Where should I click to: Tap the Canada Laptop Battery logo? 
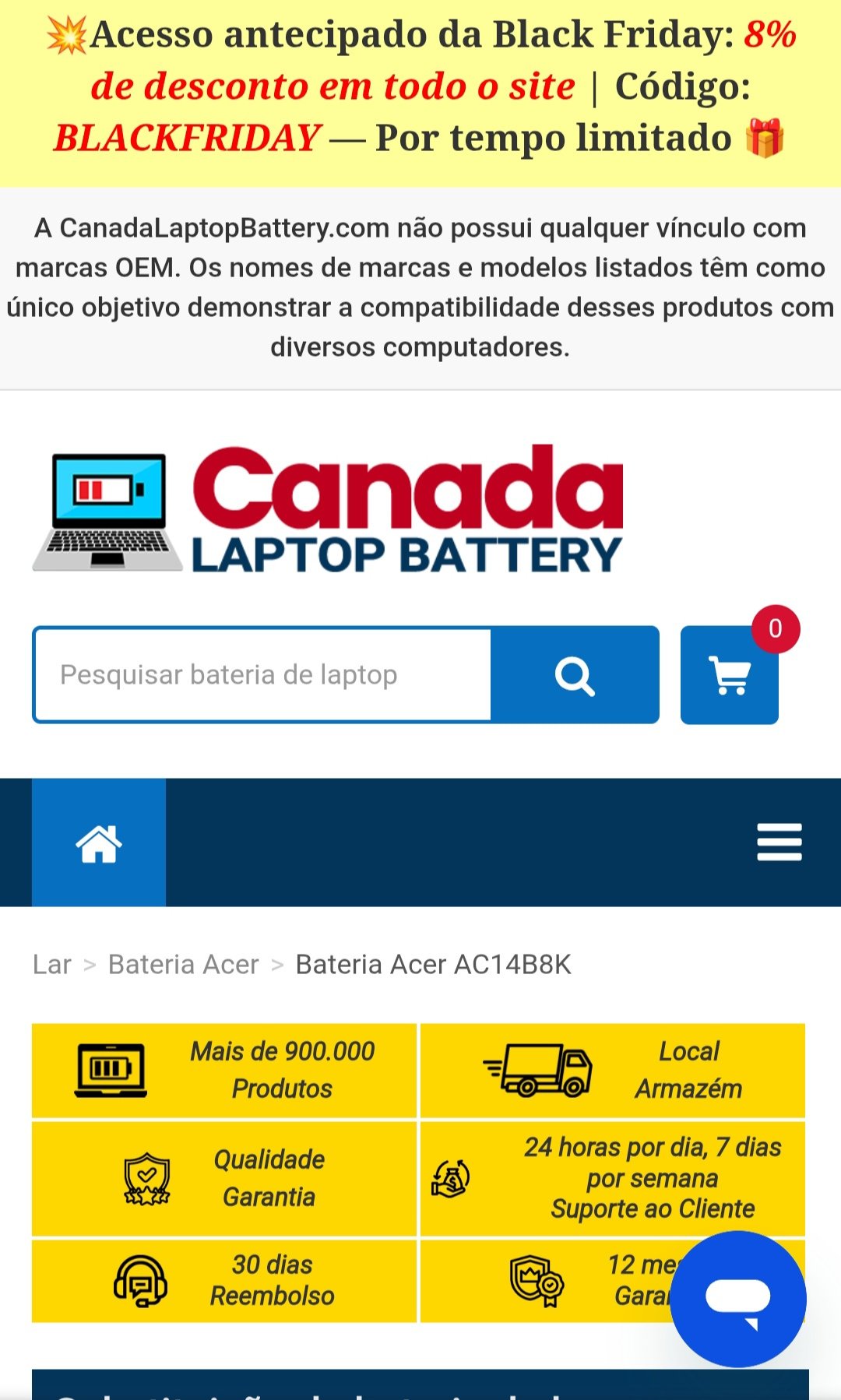click(327, 510)
